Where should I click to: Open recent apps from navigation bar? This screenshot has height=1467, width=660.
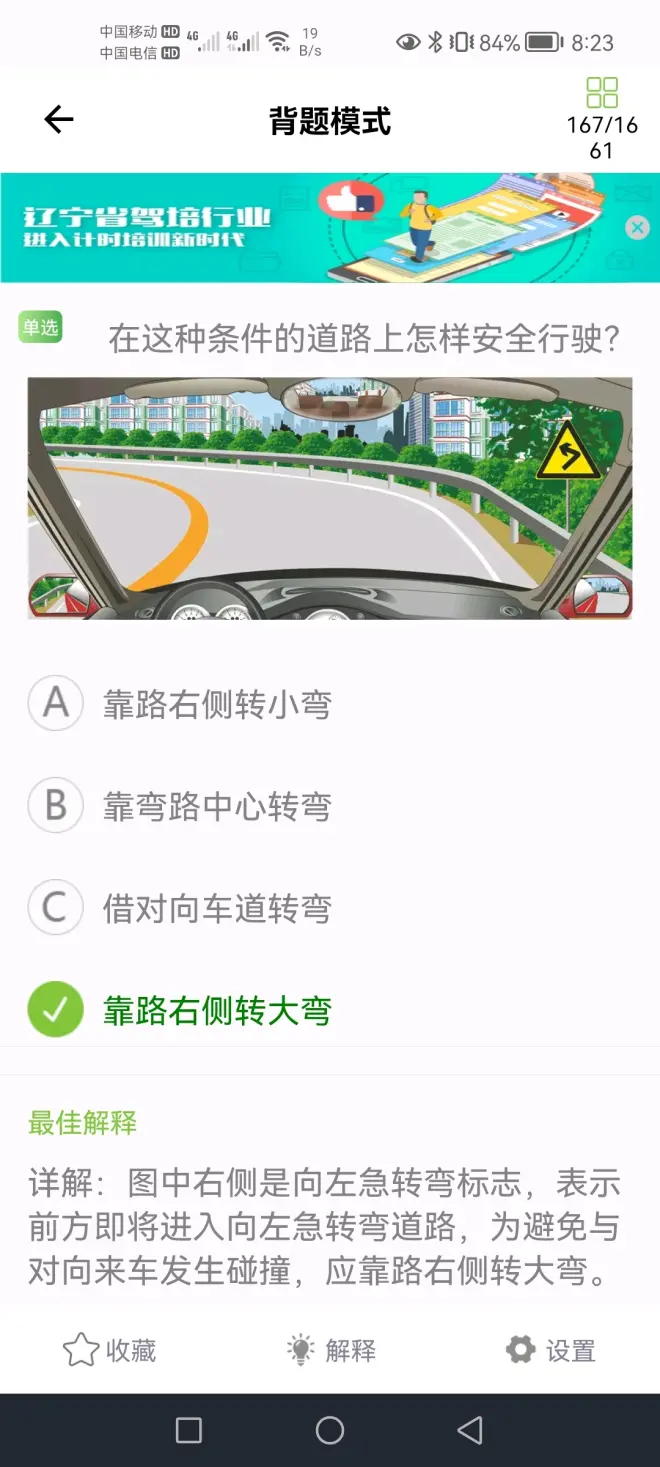point(189,1430)
